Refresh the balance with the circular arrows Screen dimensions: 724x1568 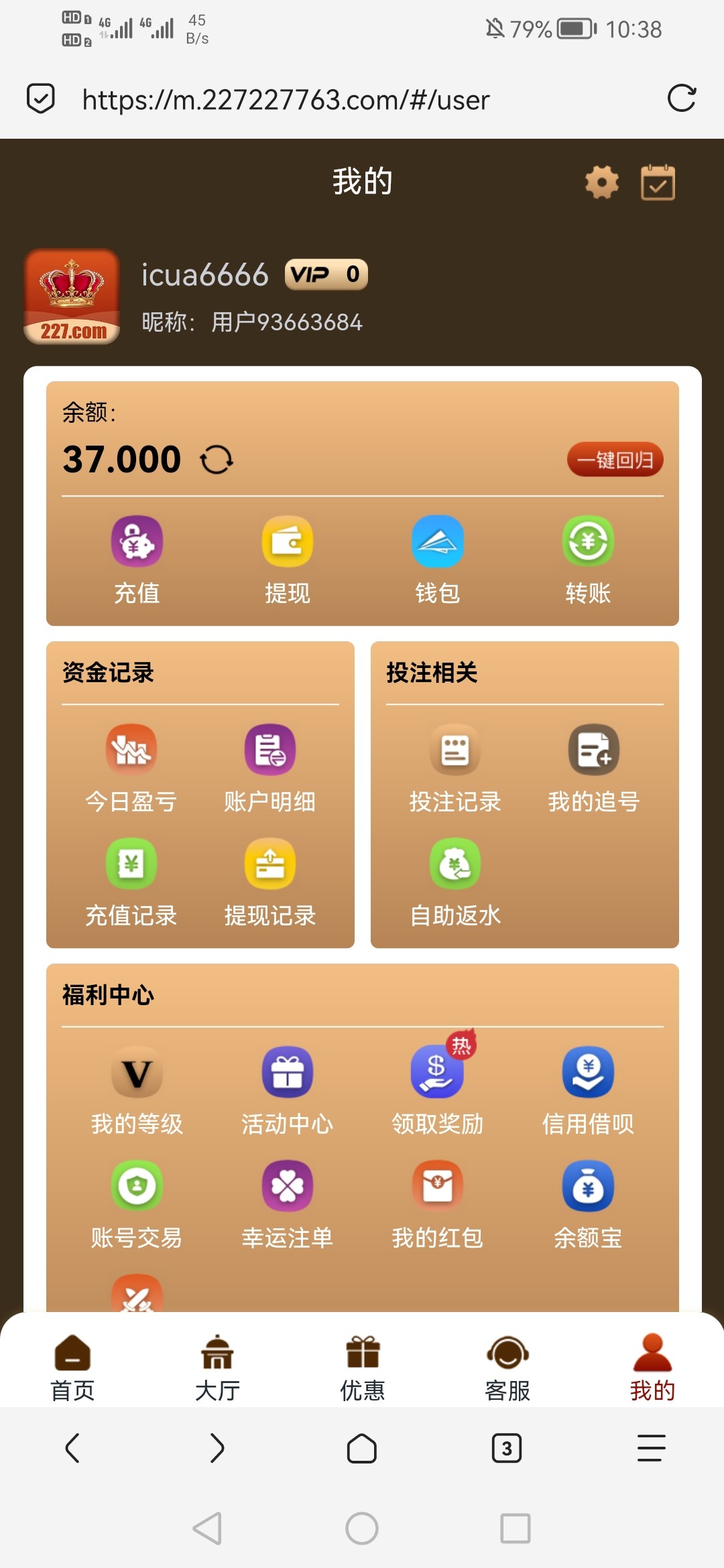tap(215, 459)
